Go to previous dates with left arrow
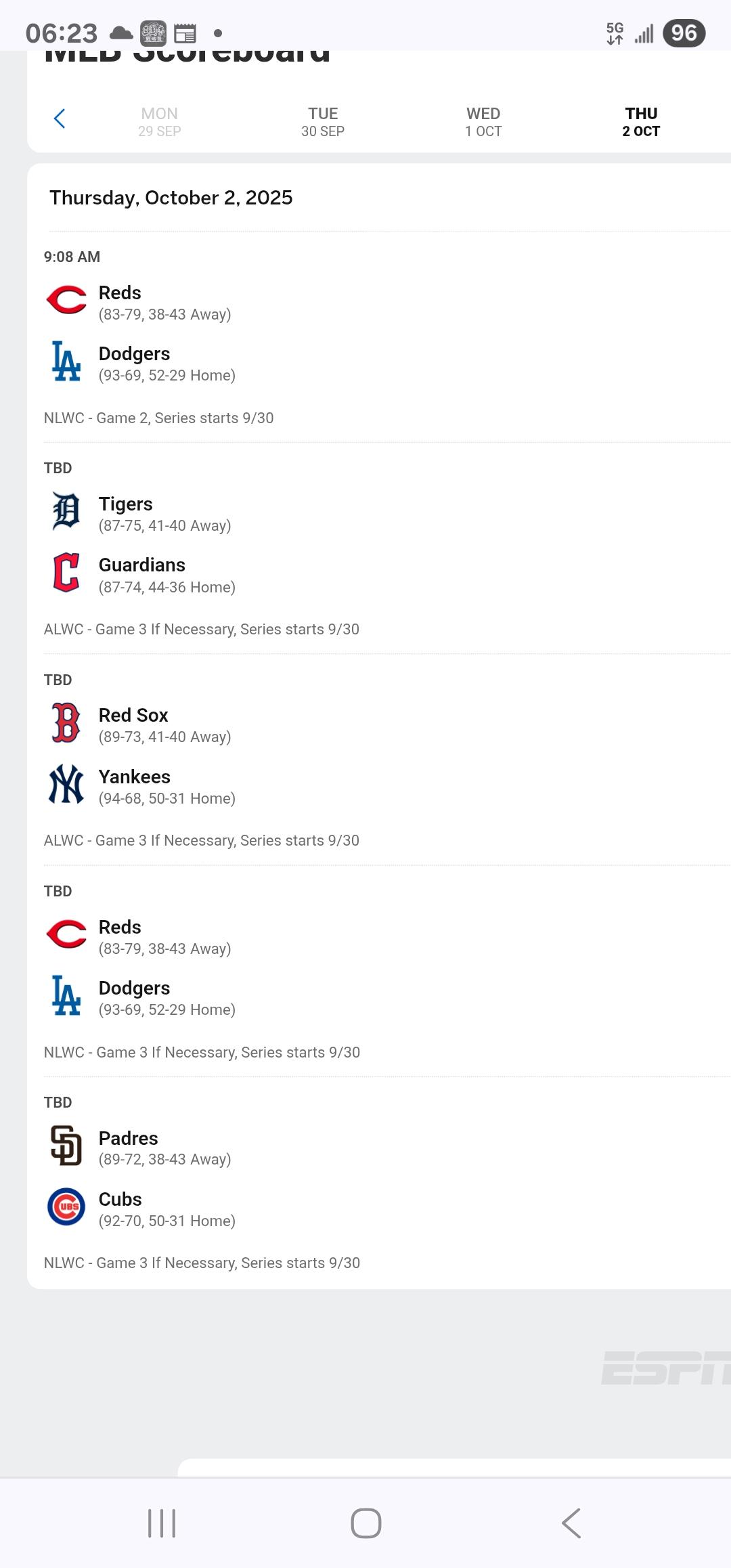This screenshot has width=731, height=1568. click(x=60, y=119)
